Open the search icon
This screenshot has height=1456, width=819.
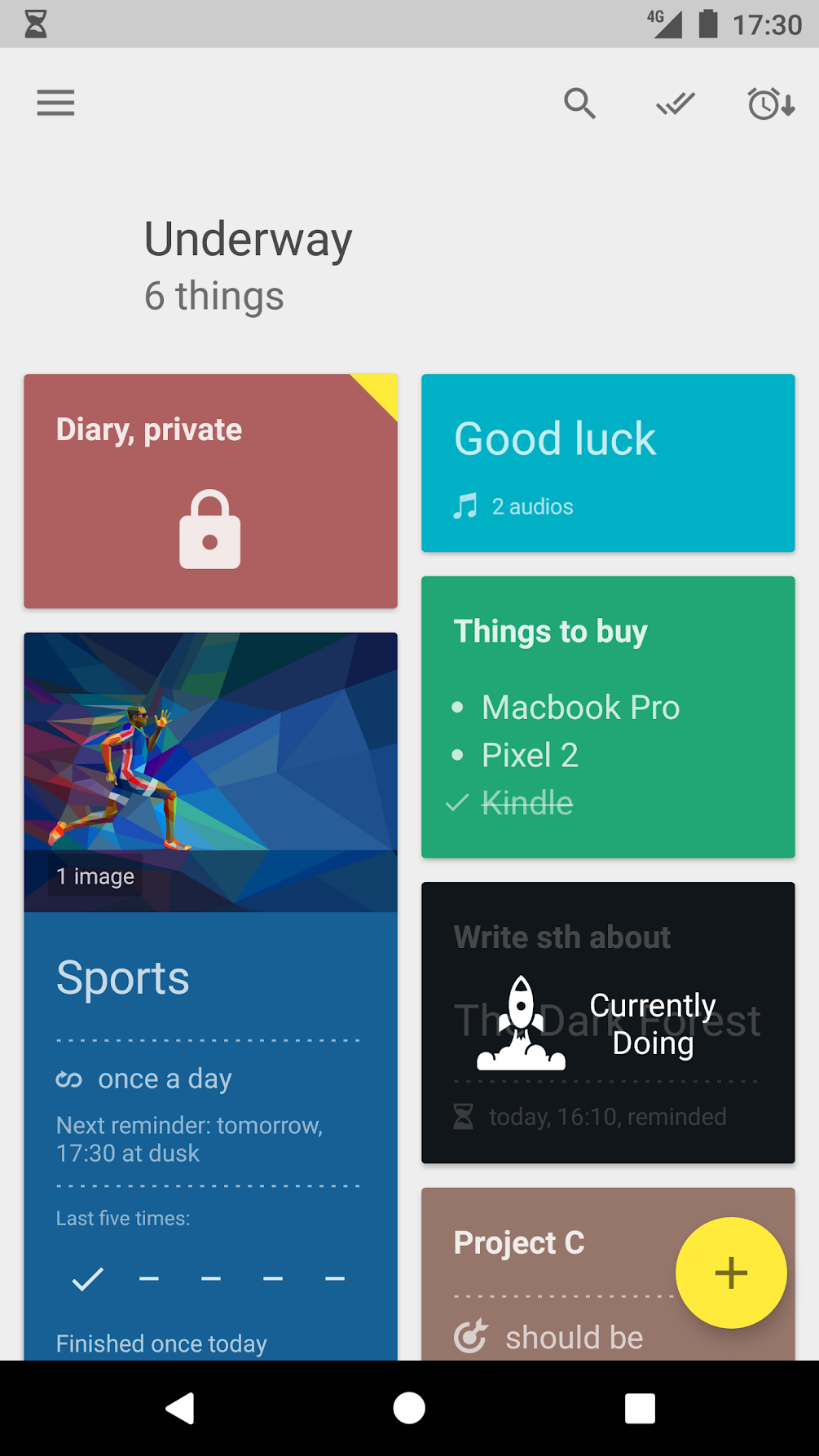click(x=579, y=104)
